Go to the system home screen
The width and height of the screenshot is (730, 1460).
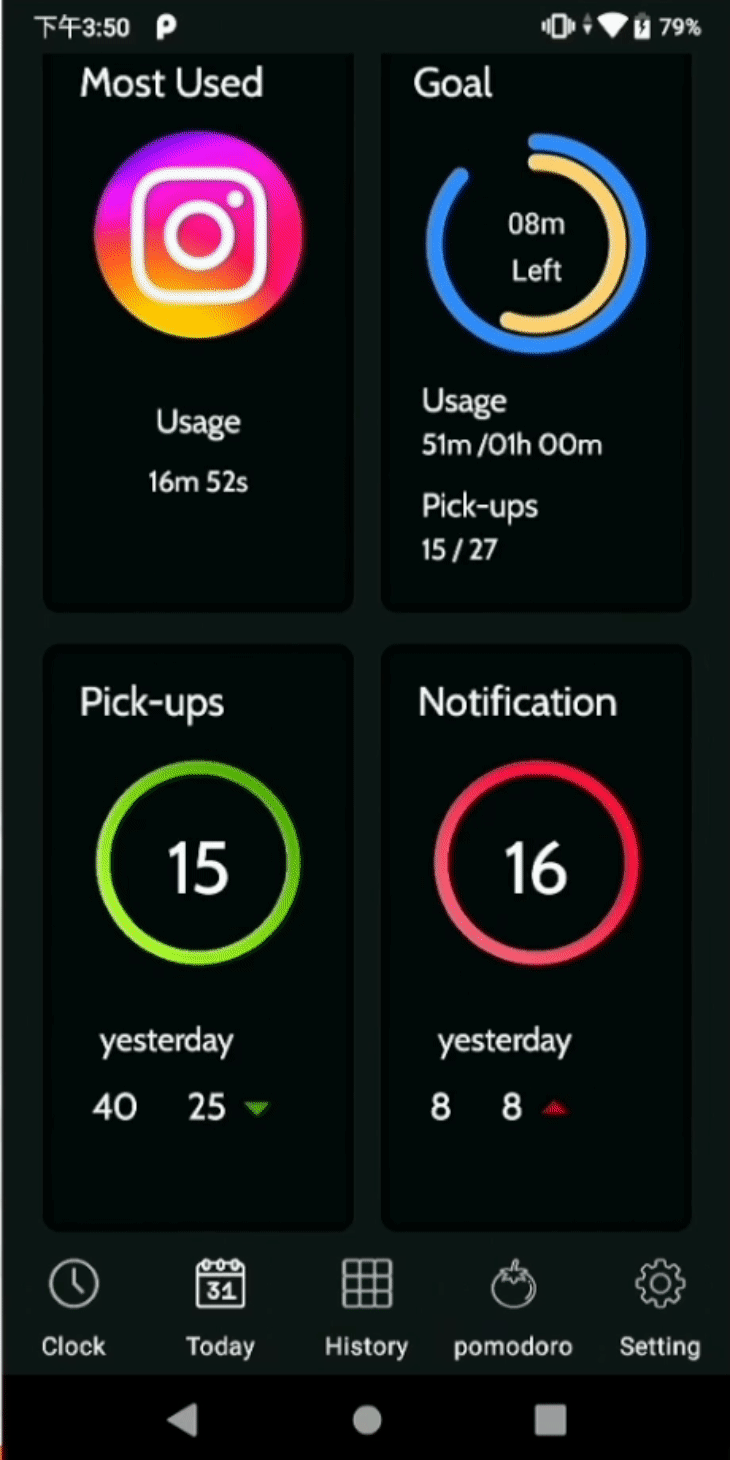pos(366,1418)
